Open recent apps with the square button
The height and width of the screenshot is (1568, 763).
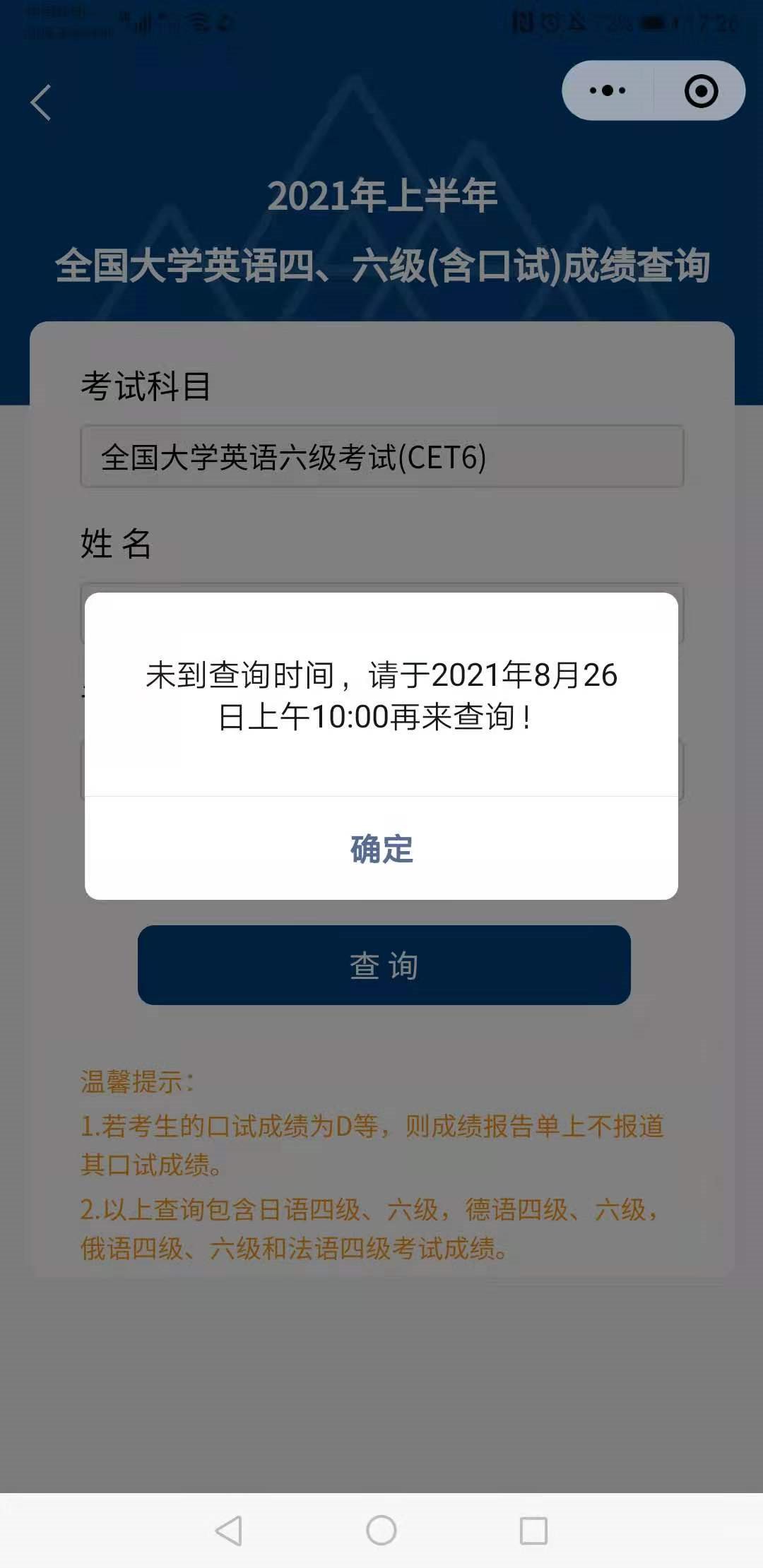tap(533, 1531)
